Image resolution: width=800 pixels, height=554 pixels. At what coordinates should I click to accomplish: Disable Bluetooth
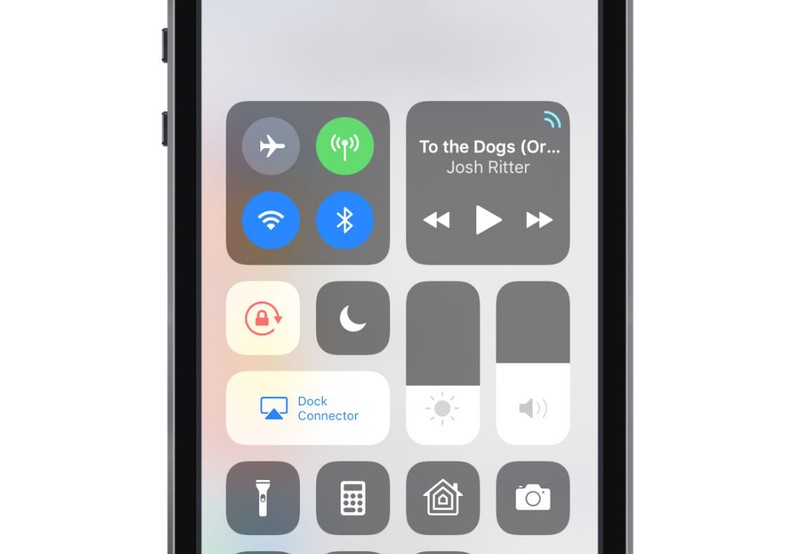coord(345,220)
